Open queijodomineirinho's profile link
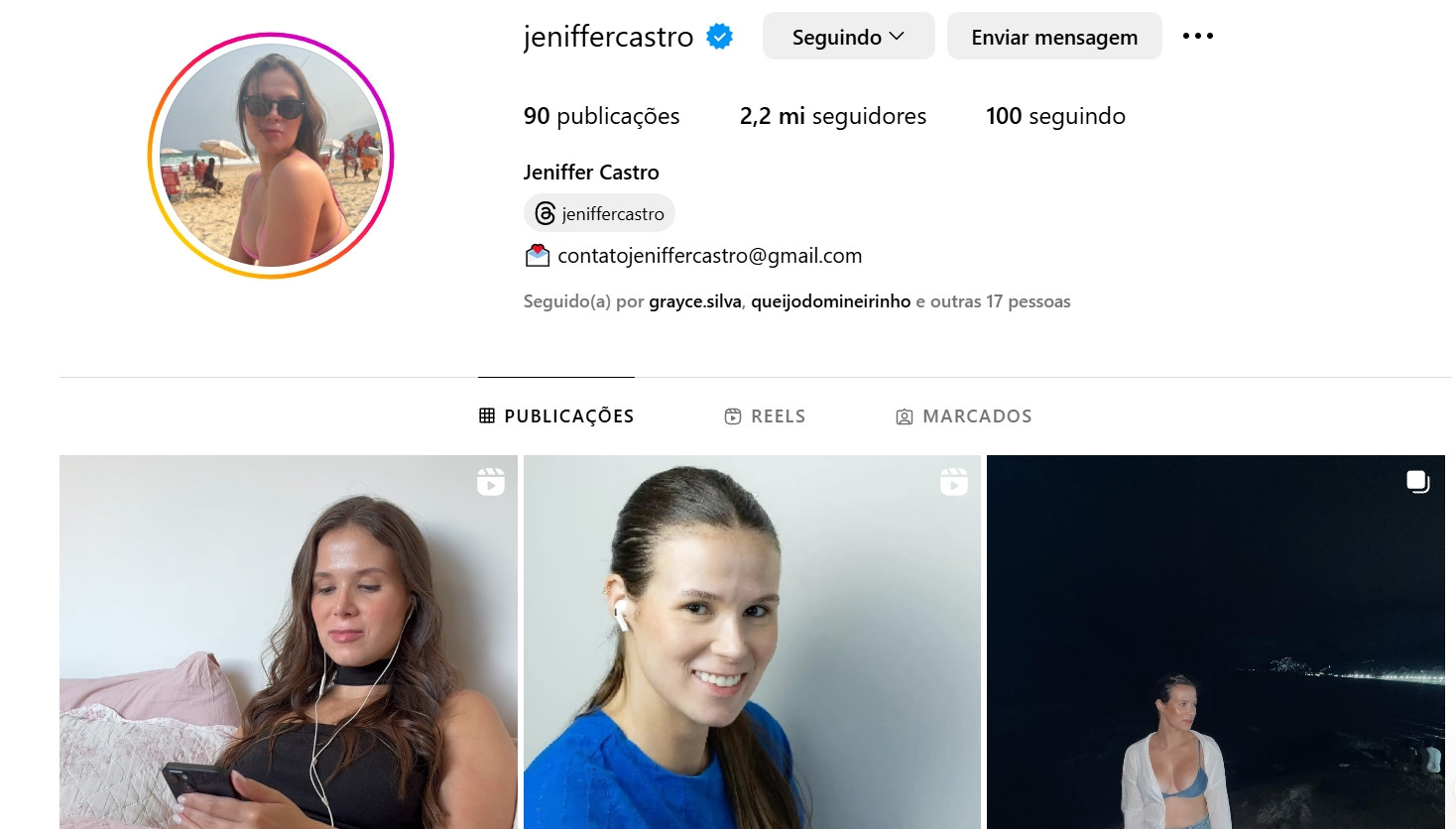Screen dimensions: 1456x829 (x=830, y=301)
